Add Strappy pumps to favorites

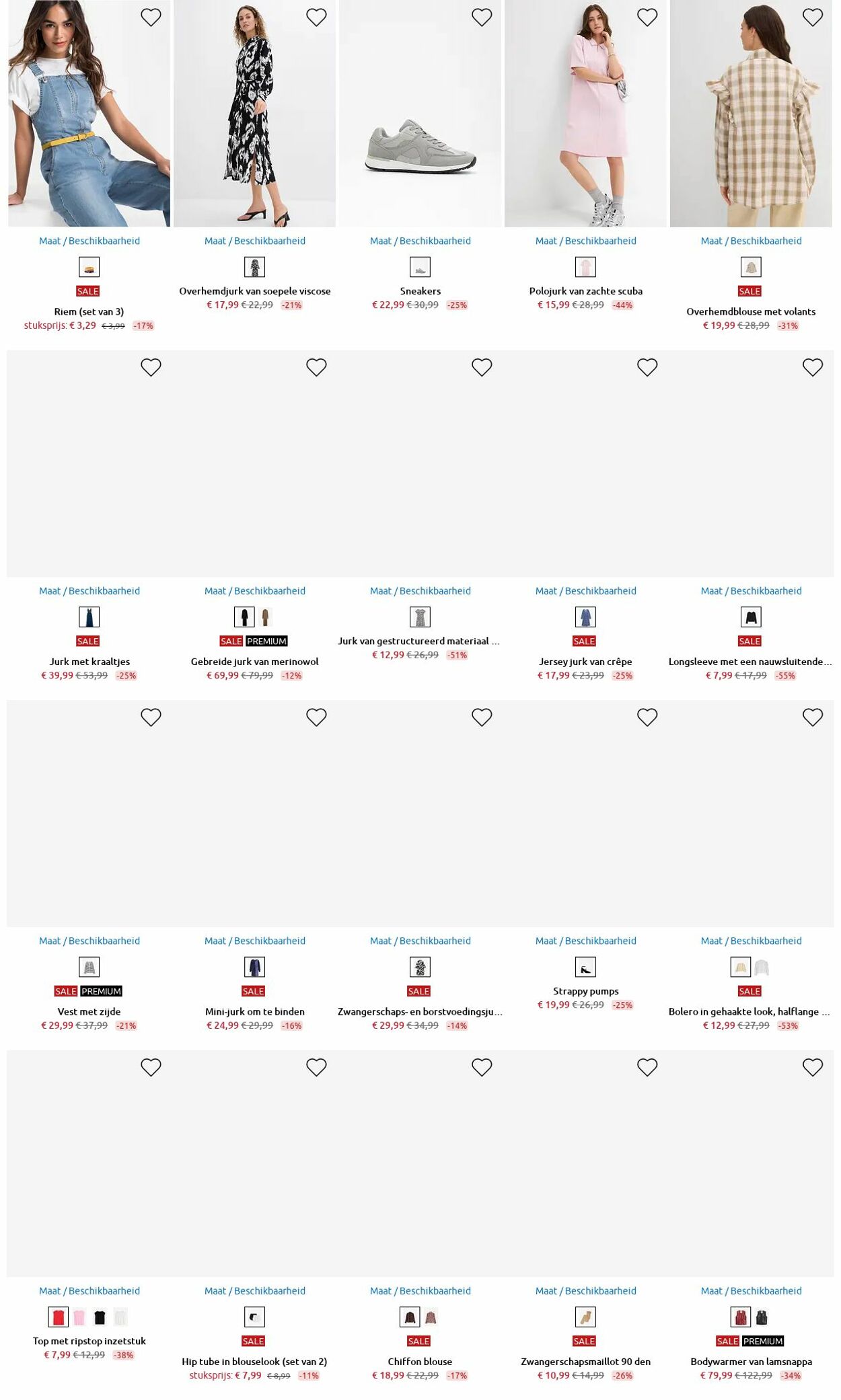[x=647, y=717]
